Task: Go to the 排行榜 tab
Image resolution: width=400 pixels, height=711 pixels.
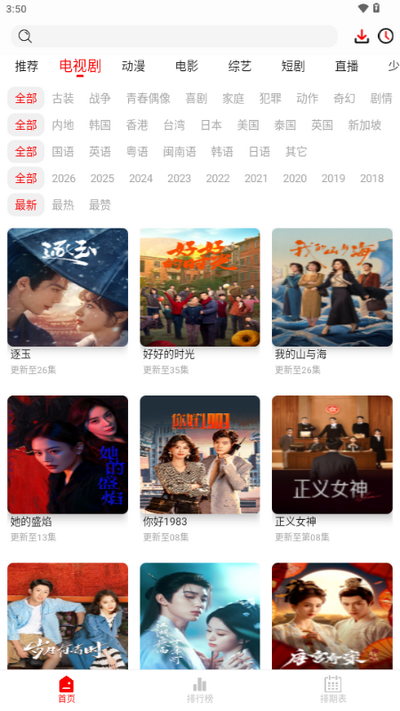Action: [200, 690]
